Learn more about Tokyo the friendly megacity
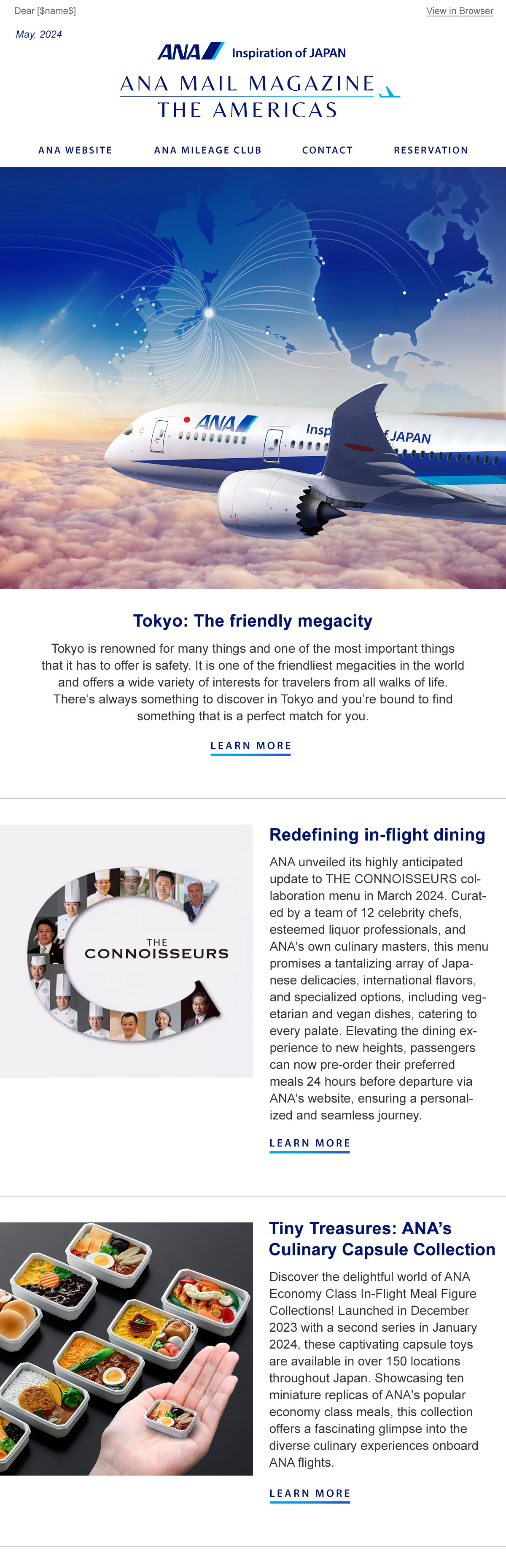 (x=250, y=746)
